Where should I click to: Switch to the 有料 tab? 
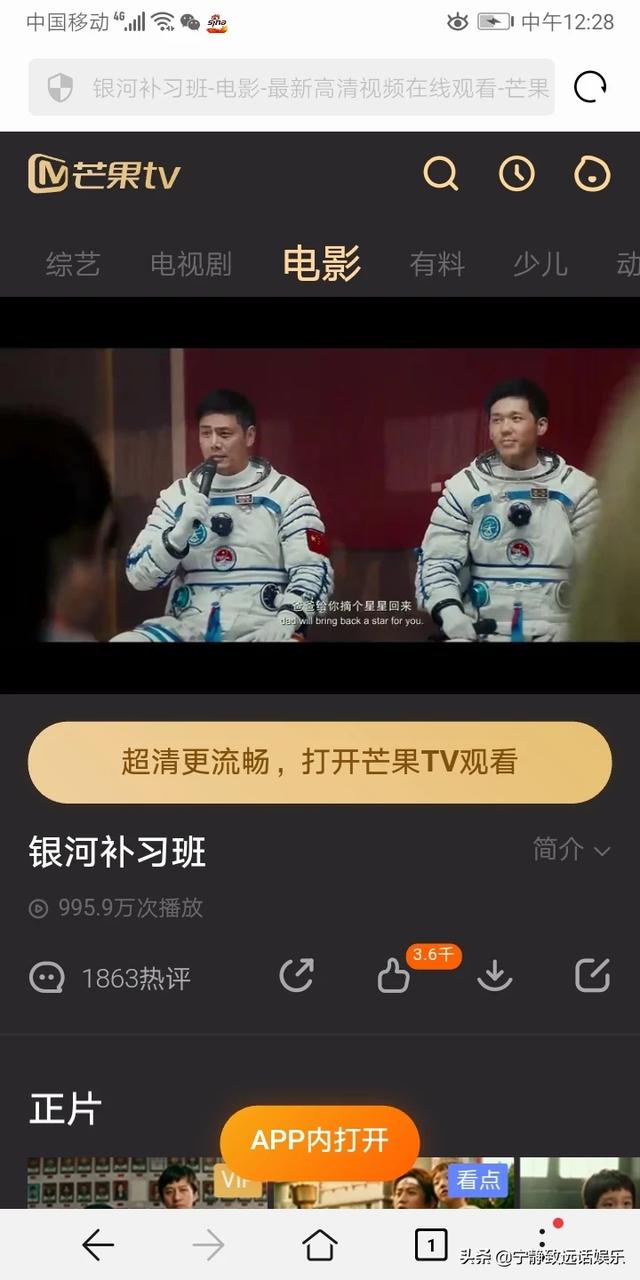437,264
